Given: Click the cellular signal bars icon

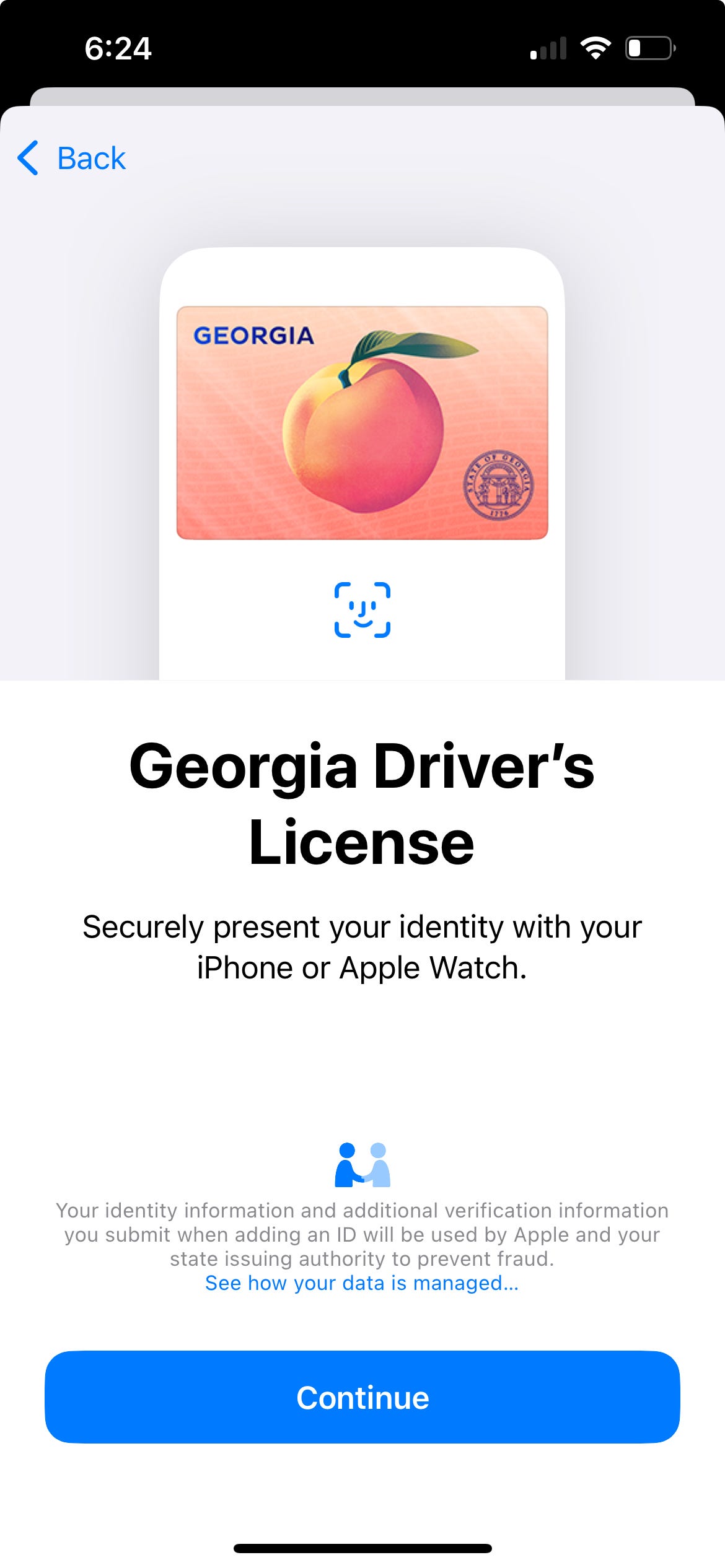Looking at the screenshot, I should [x=548, y=49].
